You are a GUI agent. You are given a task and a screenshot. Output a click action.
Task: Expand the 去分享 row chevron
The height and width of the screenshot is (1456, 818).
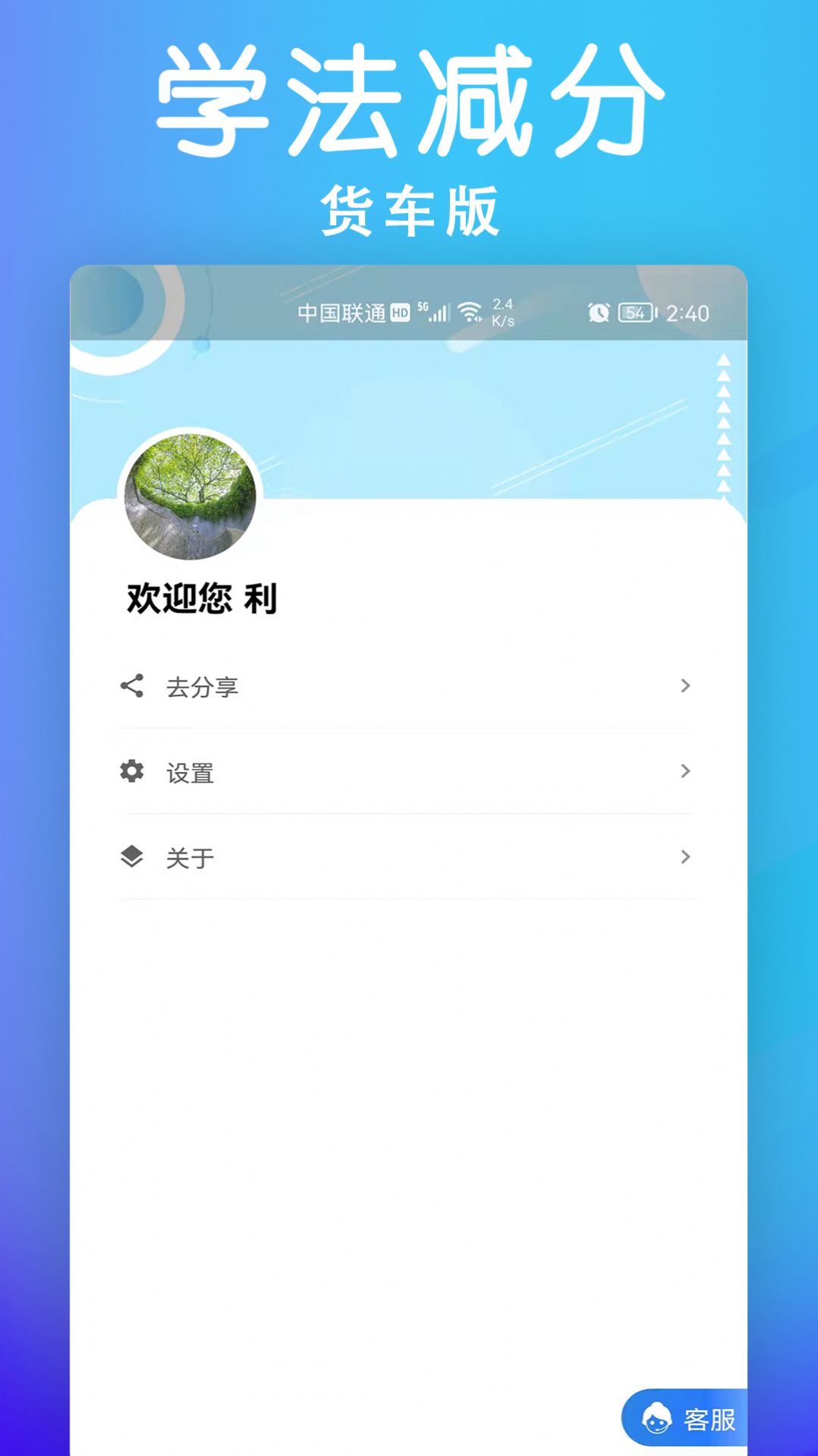coord(684,687)
